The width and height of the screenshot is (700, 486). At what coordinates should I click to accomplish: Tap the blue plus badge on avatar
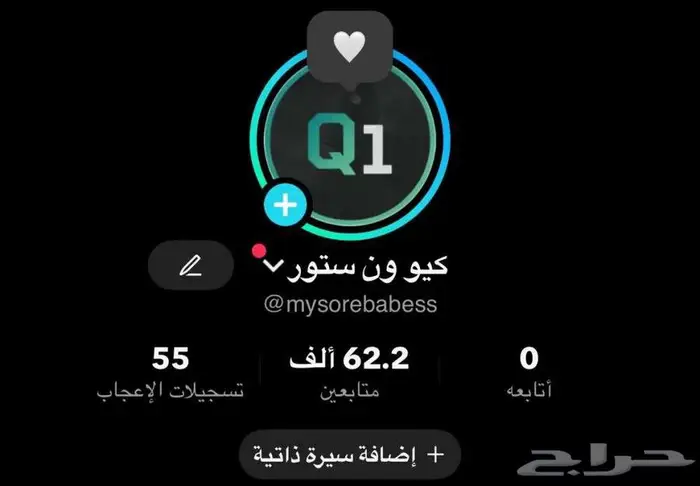tap(286, 206)
